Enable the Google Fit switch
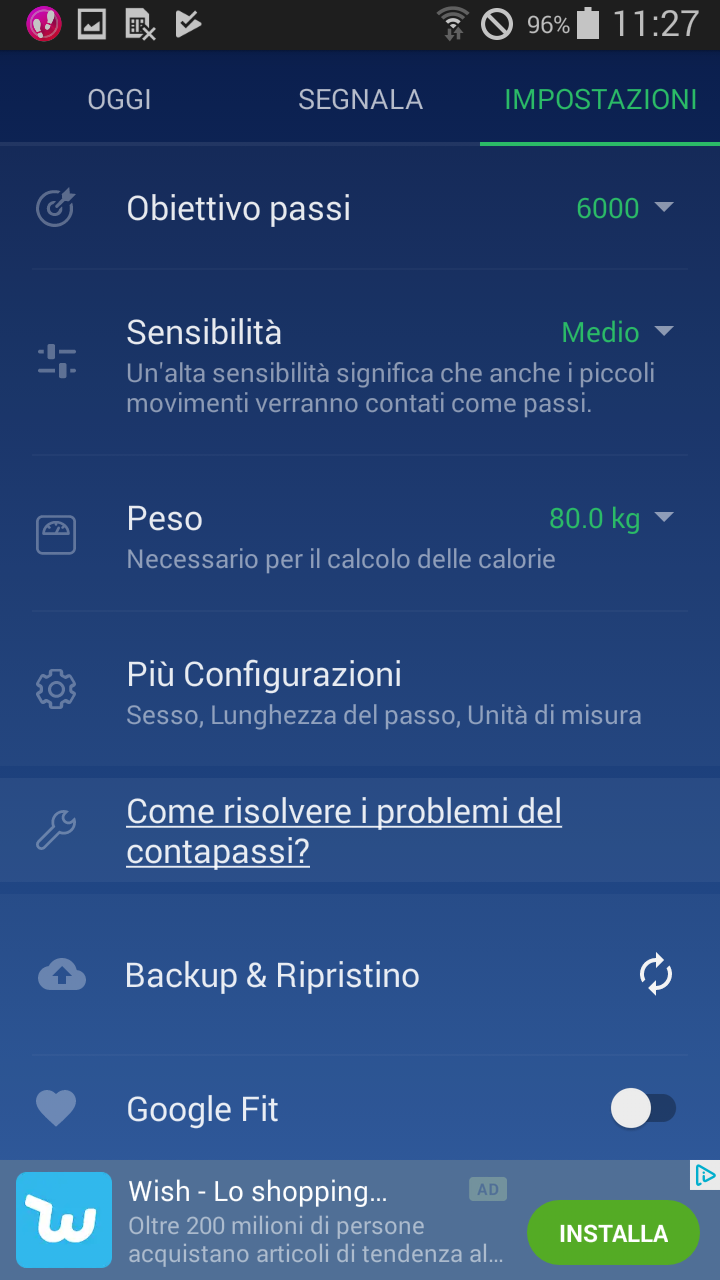Image resolution: width=720 pixels, height=1280 pixels. click(643, 1108)
